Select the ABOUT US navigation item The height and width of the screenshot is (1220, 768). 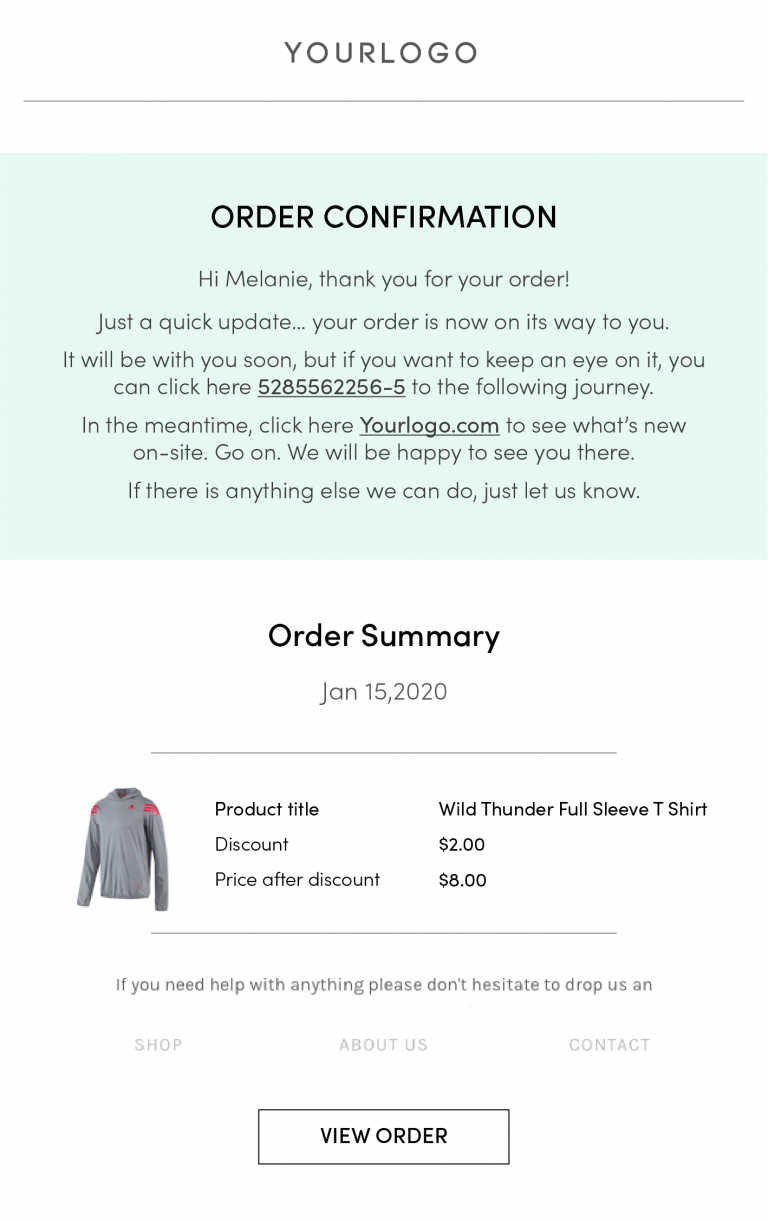pos(383,1044)
